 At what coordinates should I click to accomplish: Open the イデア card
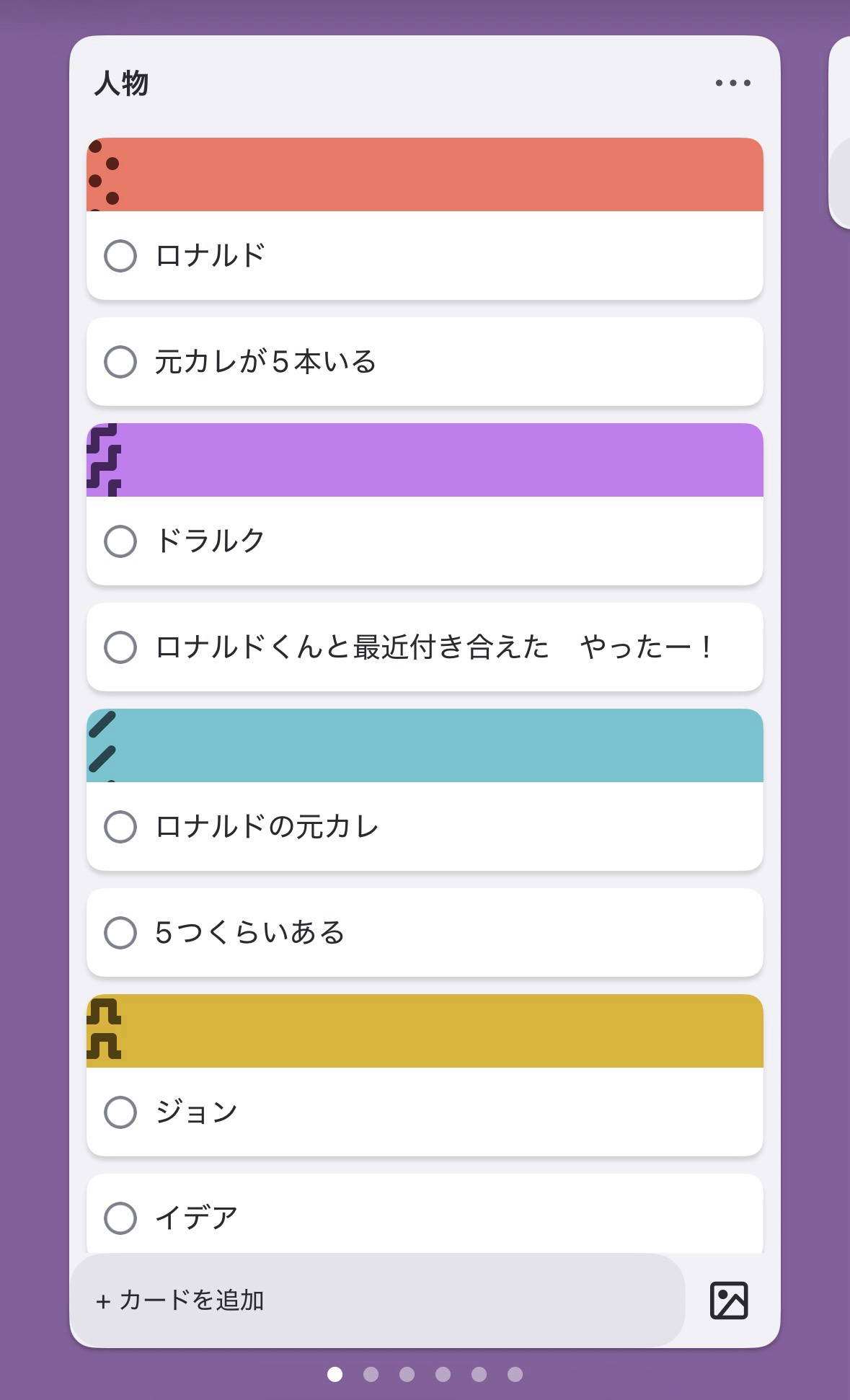coord(433,1218)
